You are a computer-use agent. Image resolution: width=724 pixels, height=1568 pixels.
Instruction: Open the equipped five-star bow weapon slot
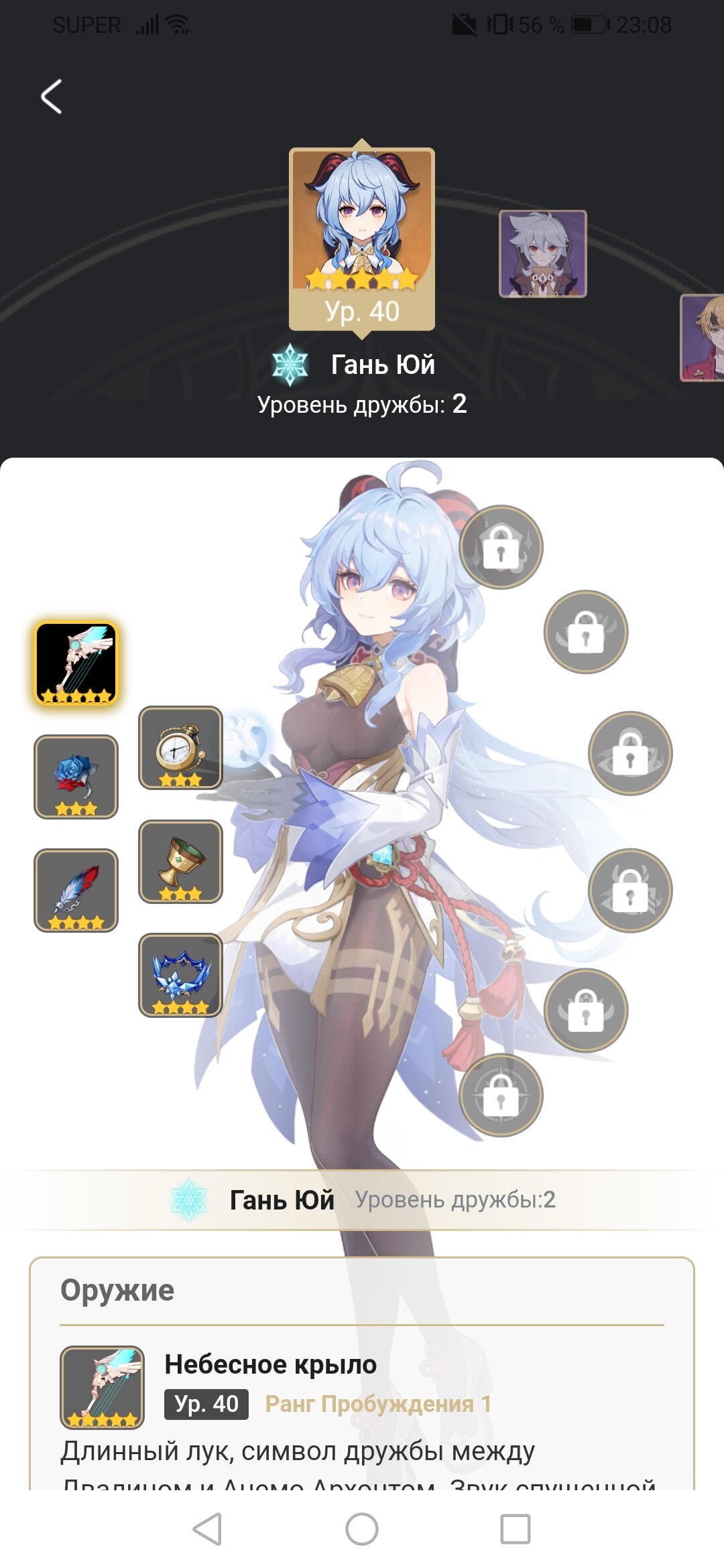(76, 663)
